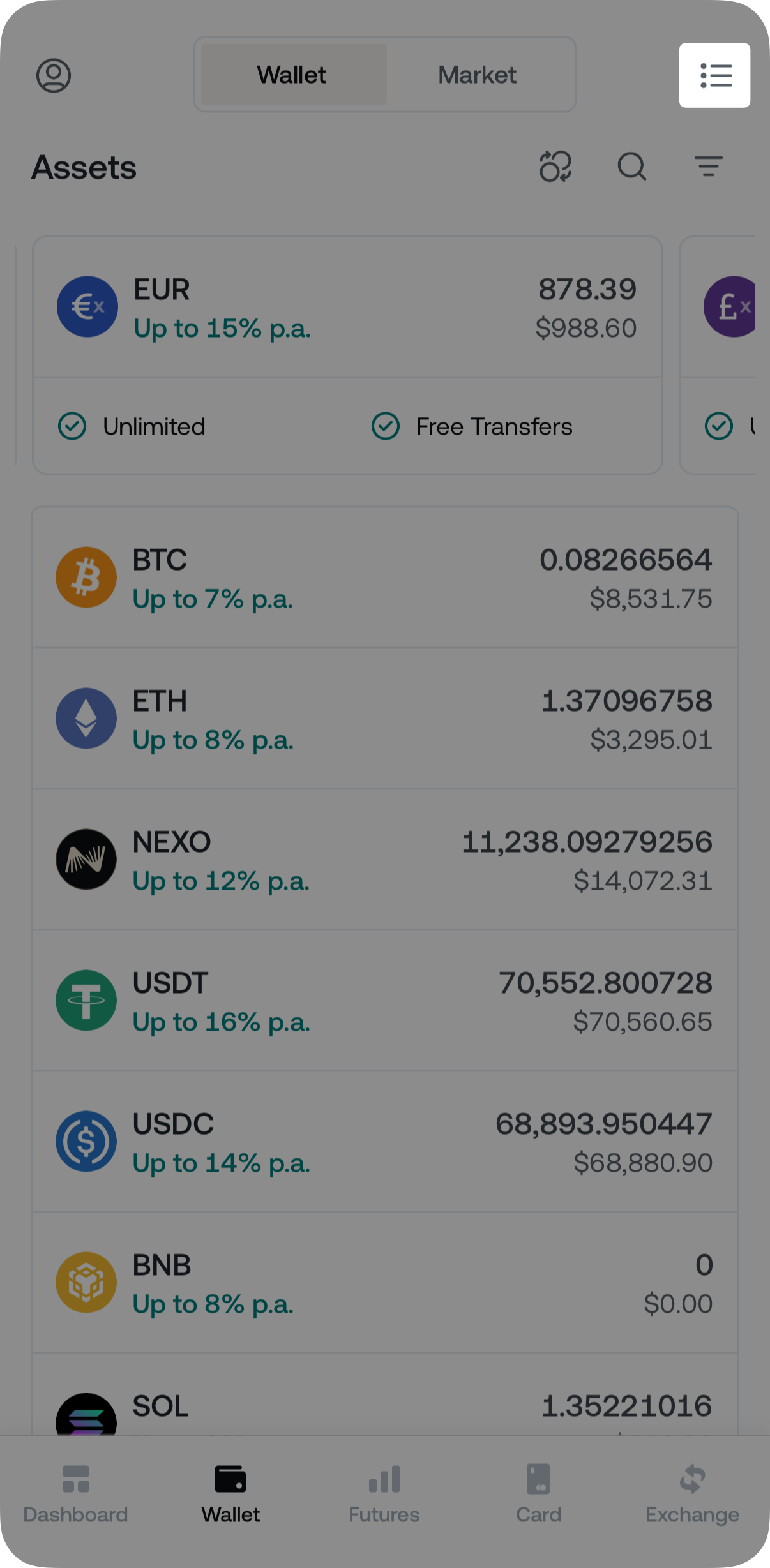Open the highlighted list icon at top right
This screenshot has width=770, height=1568.
[x=714, y=75]
